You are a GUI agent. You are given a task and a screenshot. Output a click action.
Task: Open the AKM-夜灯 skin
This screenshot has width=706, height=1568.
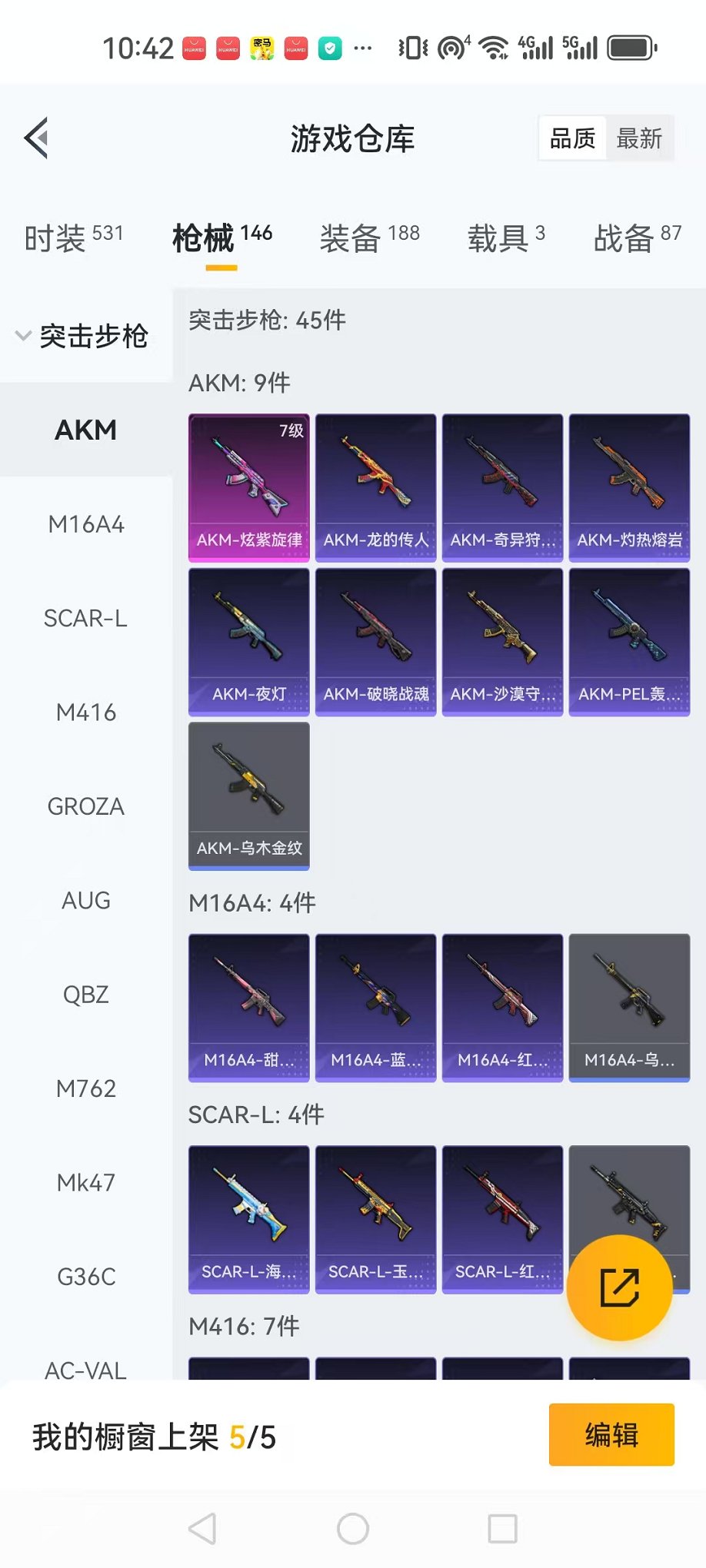tap(249, 643)
